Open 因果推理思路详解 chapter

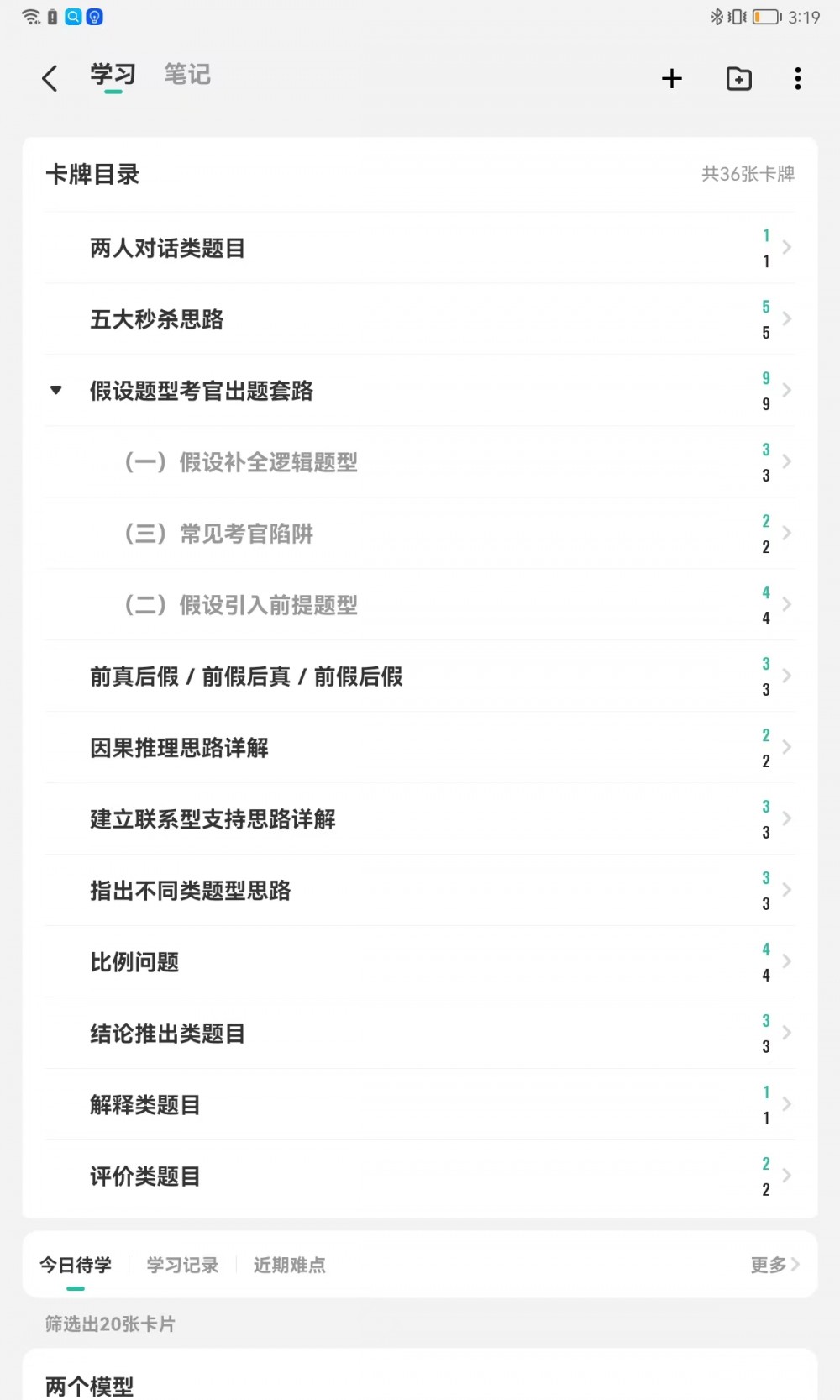tap(420, 748)
